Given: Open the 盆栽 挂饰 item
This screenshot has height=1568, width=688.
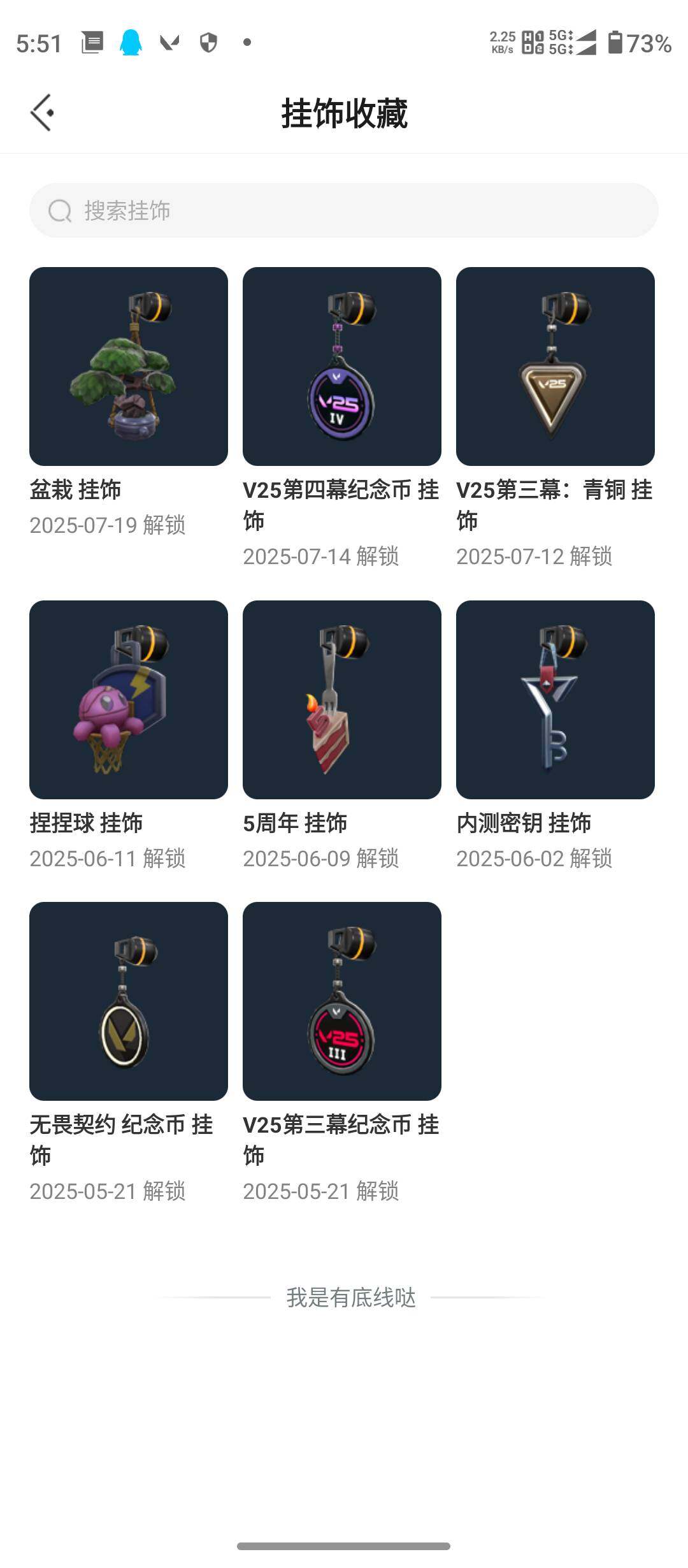Looking at the screenshot, I should pyautogui.click(x=129, y=367).
